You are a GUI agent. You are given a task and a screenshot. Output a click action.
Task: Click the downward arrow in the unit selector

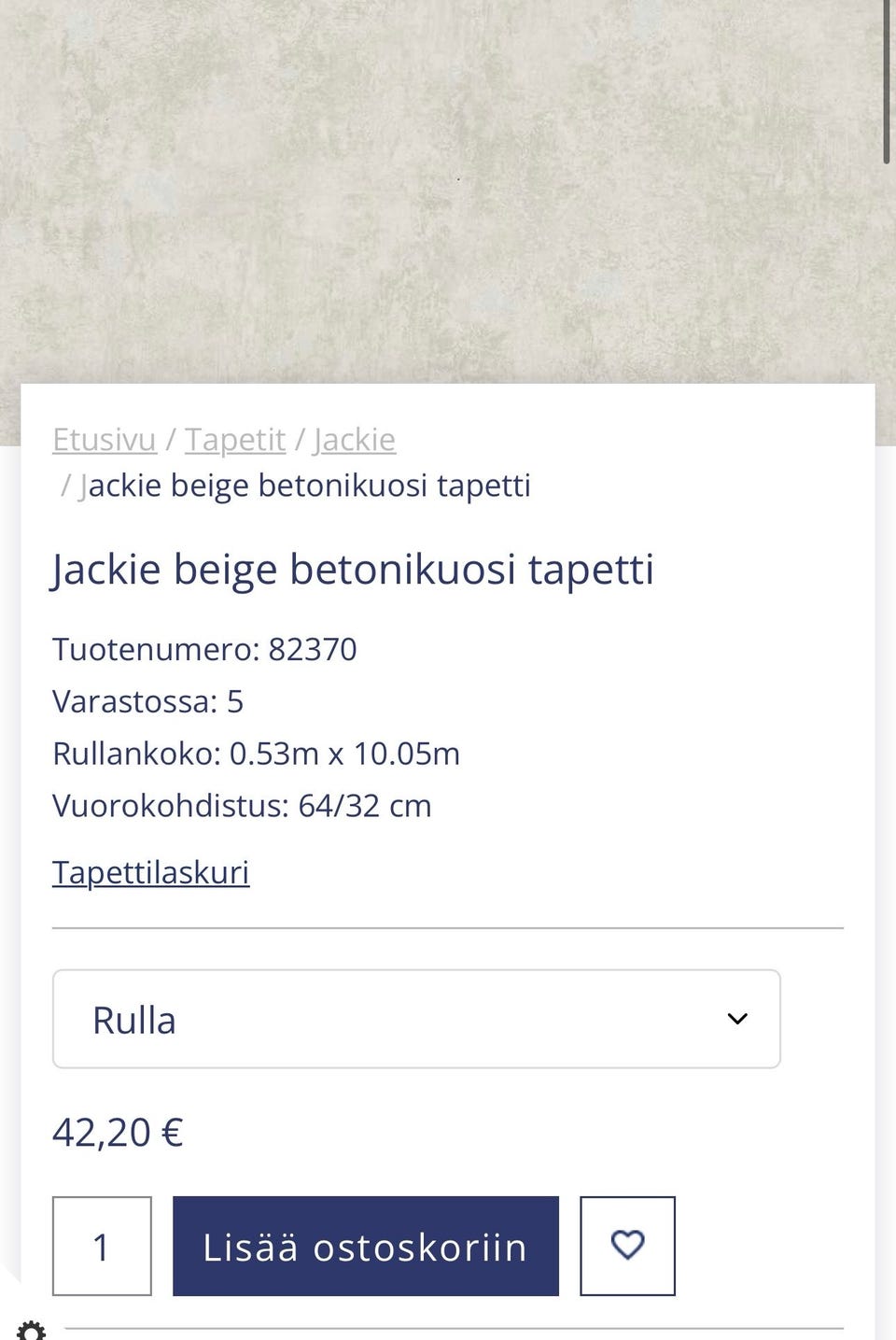[x=737, y=1018]
